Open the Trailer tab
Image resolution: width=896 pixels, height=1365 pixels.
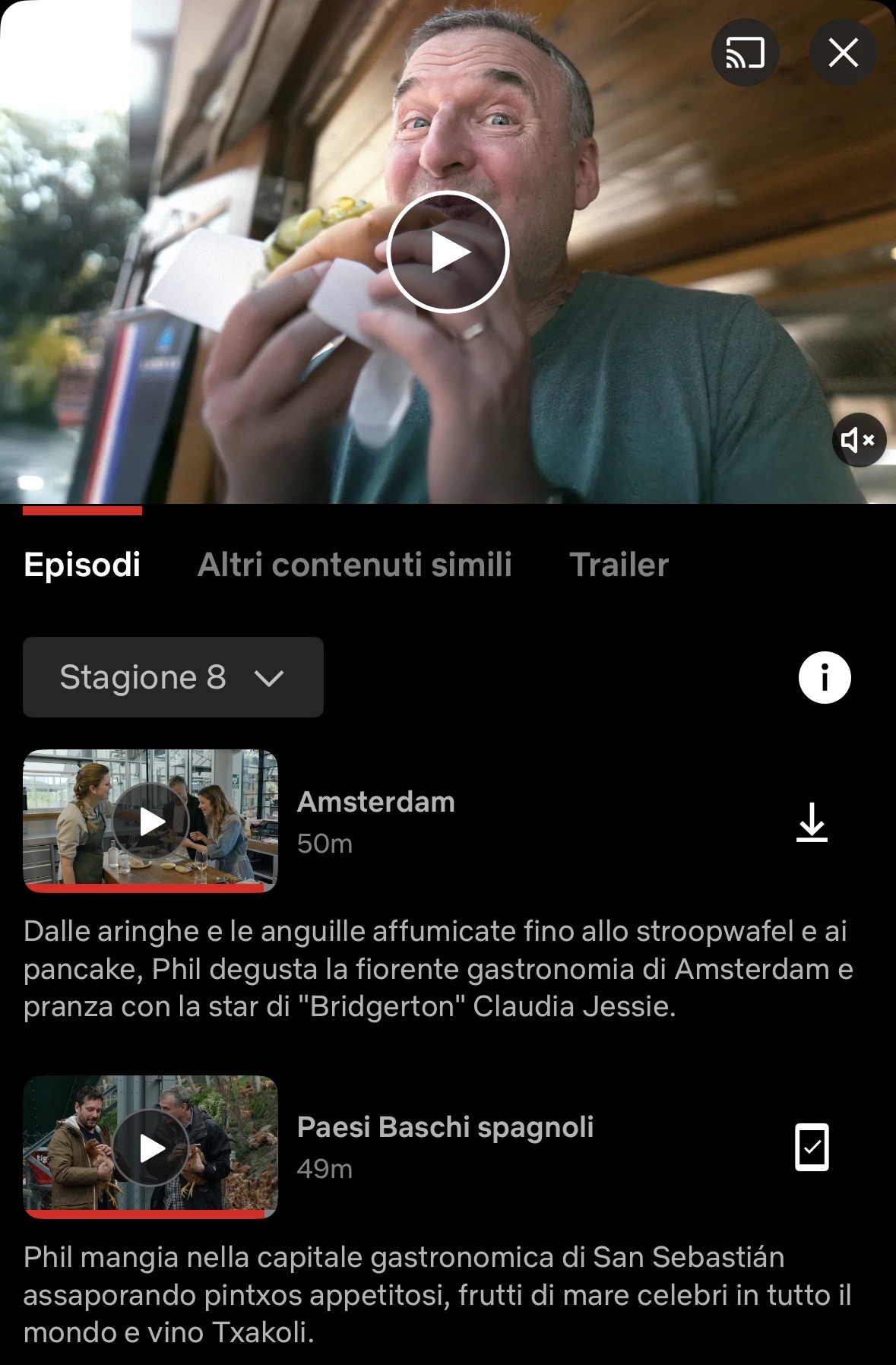619,565
